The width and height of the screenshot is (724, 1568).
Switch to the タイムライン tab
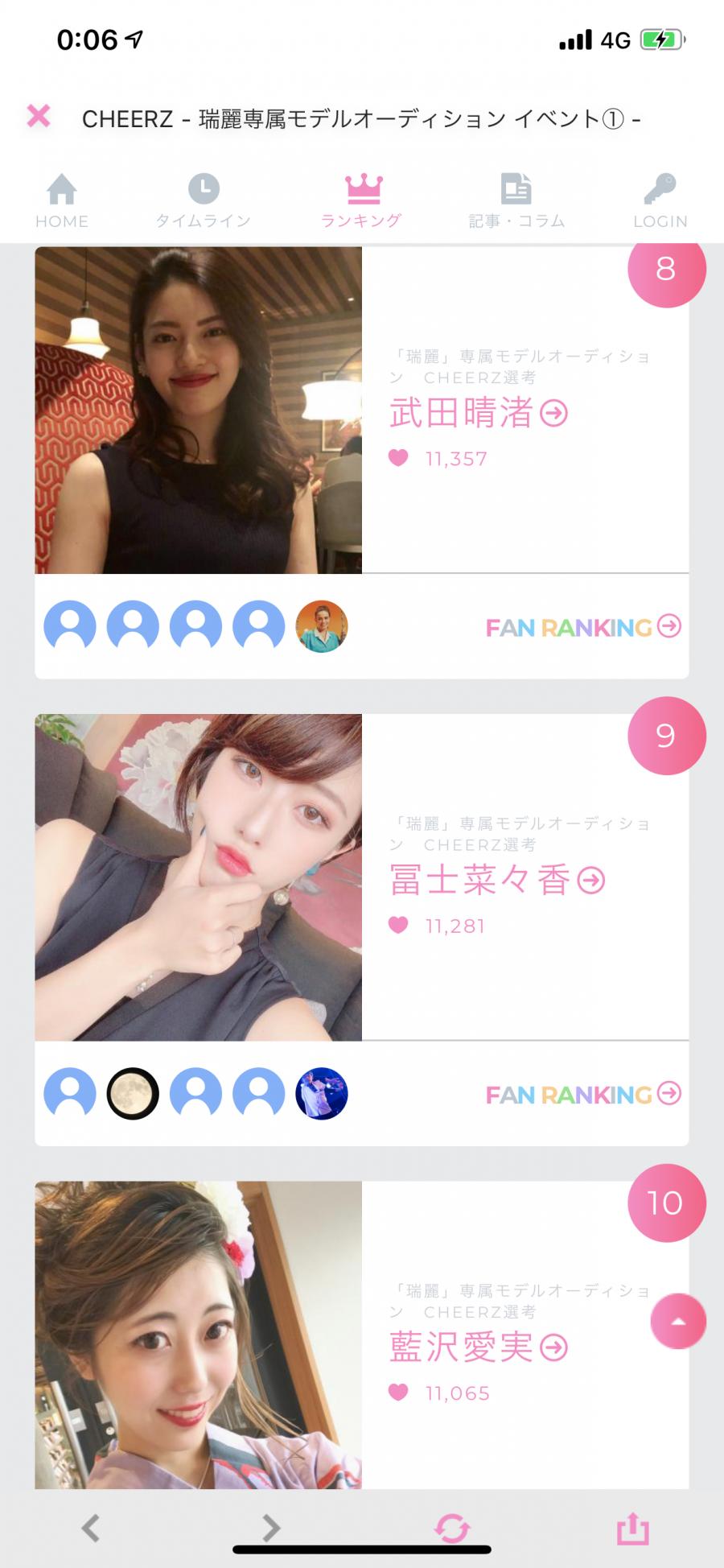click(x=204, y=201)
